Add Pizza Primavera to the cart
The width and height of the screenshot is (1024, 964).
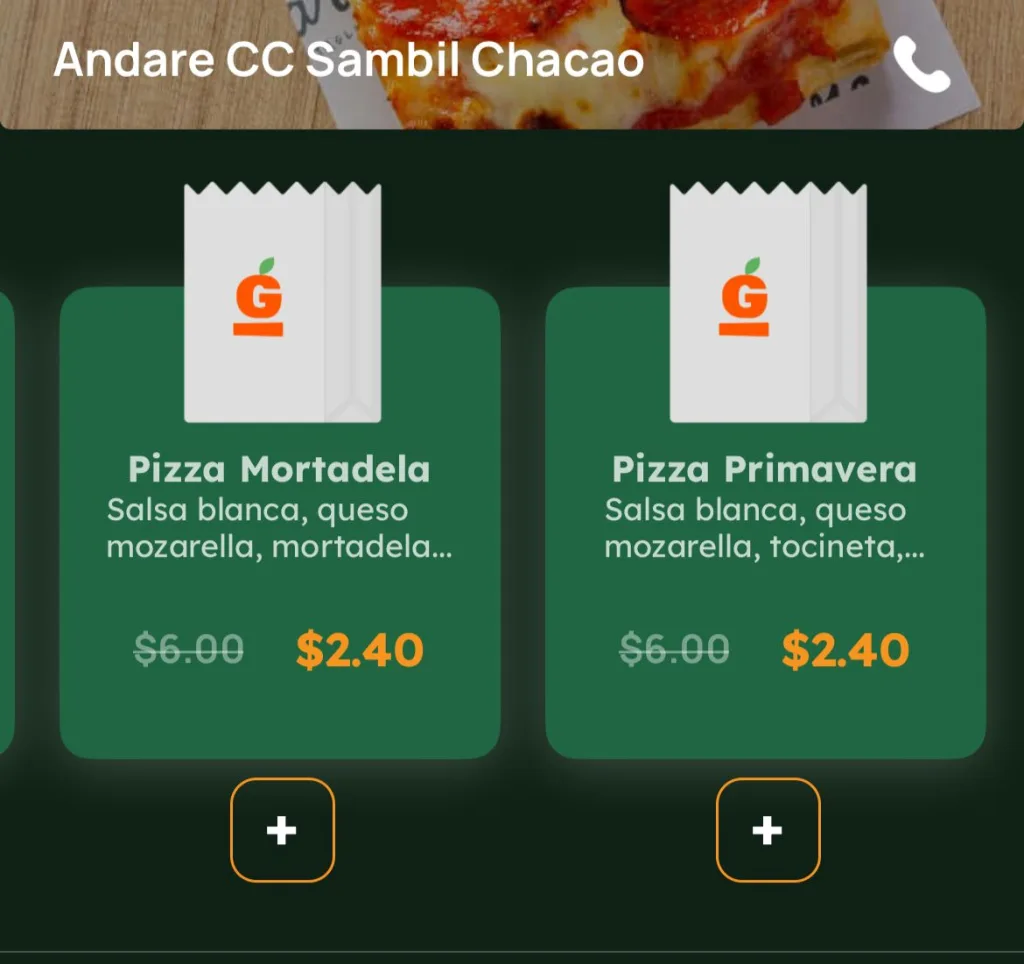(767, 830)
